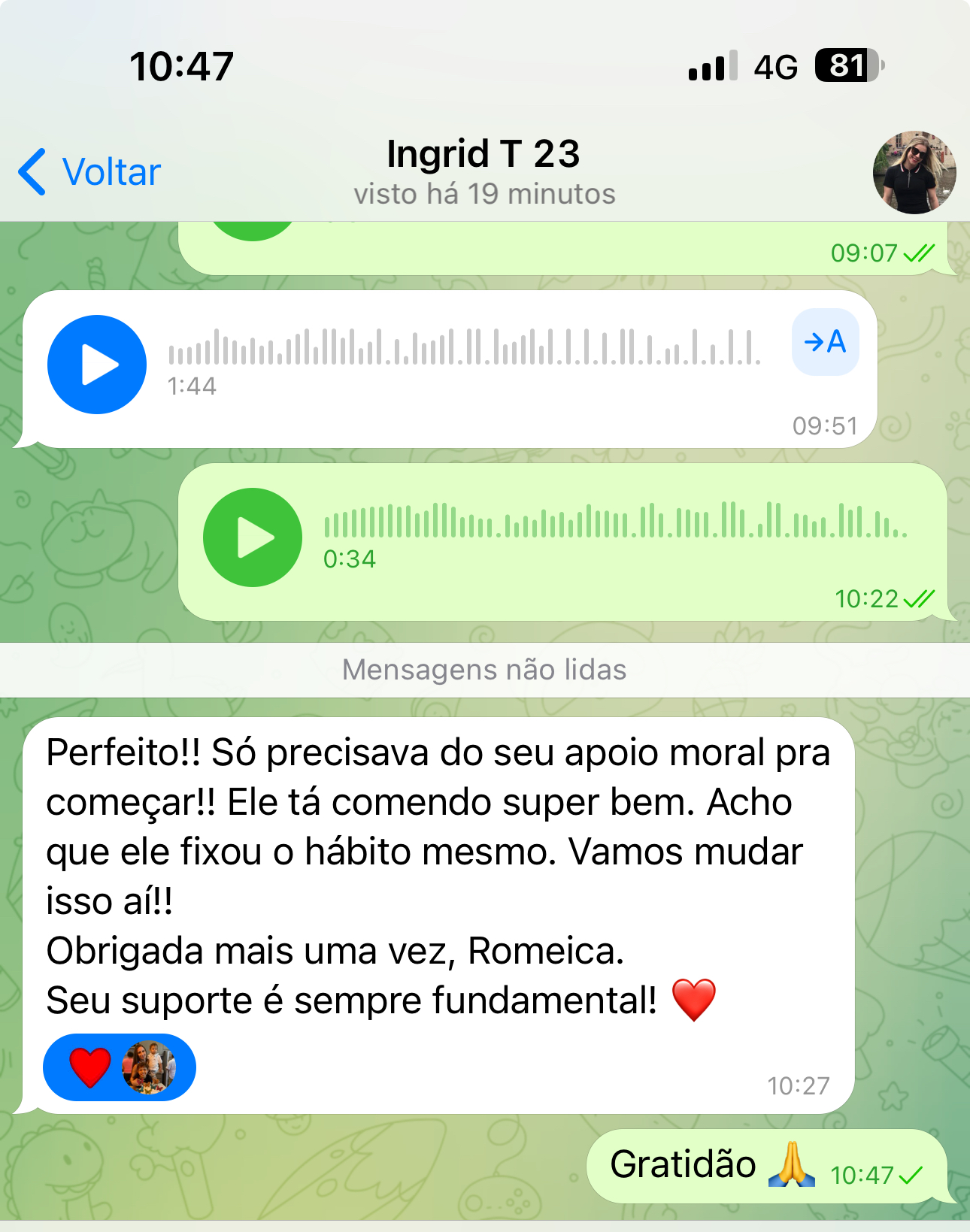Seek within the 1:44 voice message waveform
Image resolution: width=970 pixels, height=1232 pixels.
[464, 347]
